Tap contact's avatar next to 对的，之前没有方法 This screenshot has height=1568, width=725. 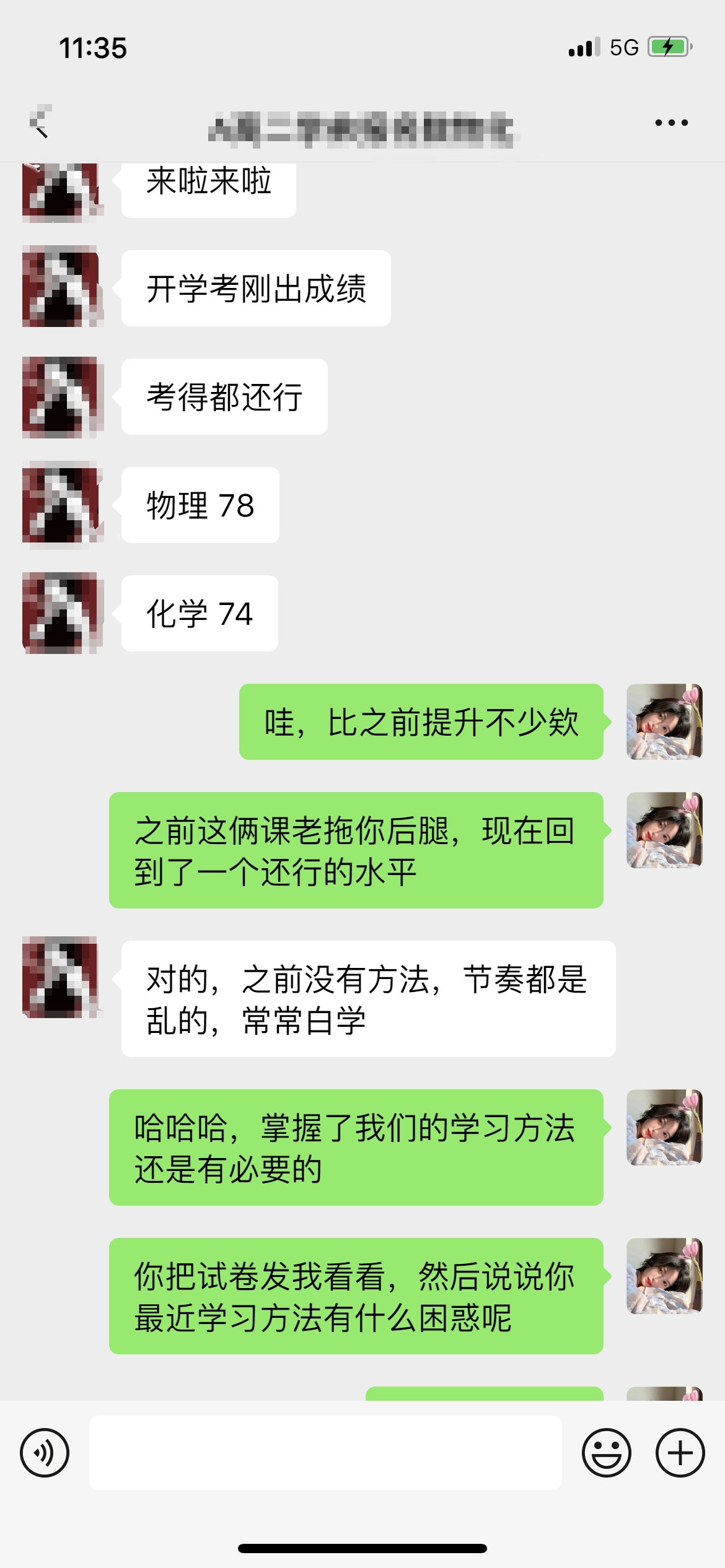click(60, 978)
